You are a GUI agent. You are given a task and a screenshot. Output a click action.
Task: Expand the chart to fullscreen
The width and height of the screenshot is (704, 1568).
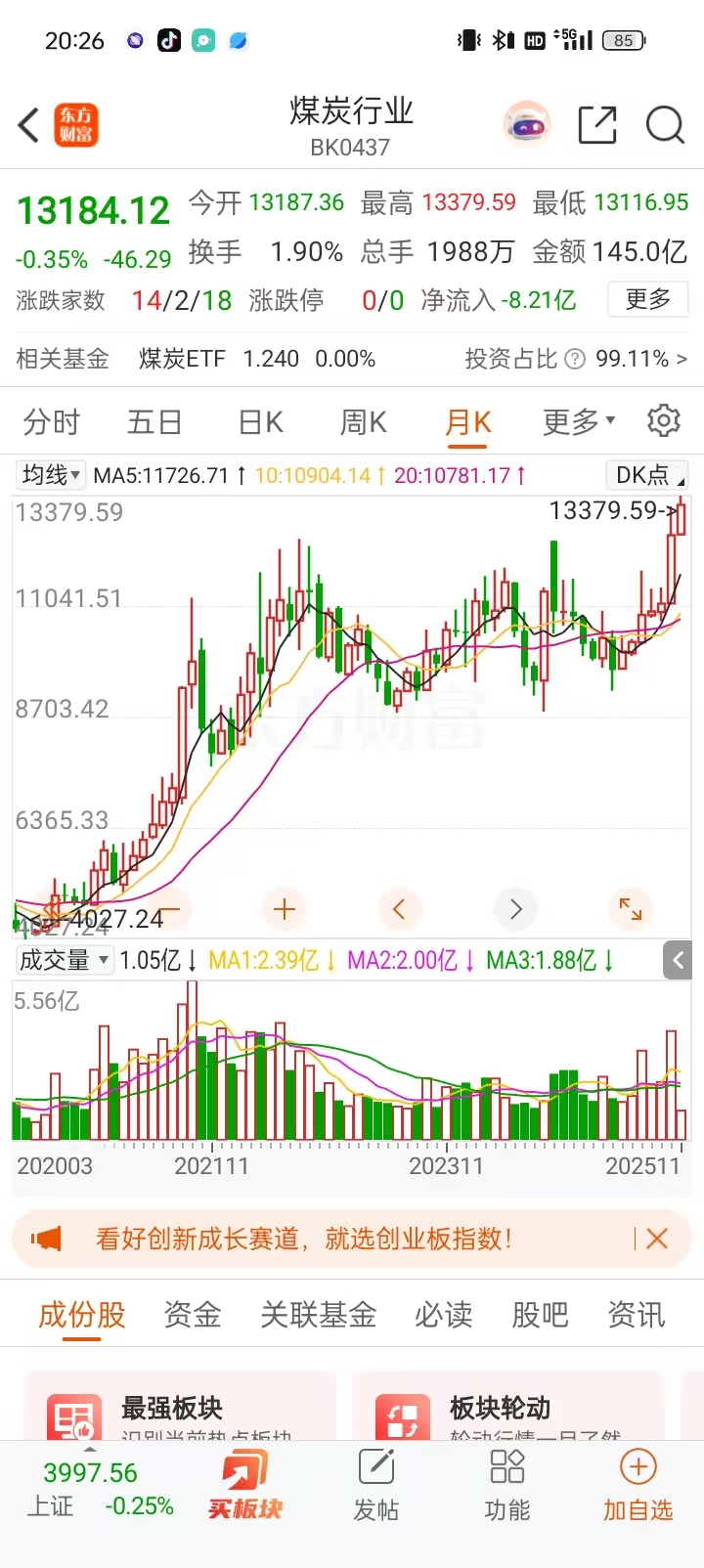click(x=631, y=909)
